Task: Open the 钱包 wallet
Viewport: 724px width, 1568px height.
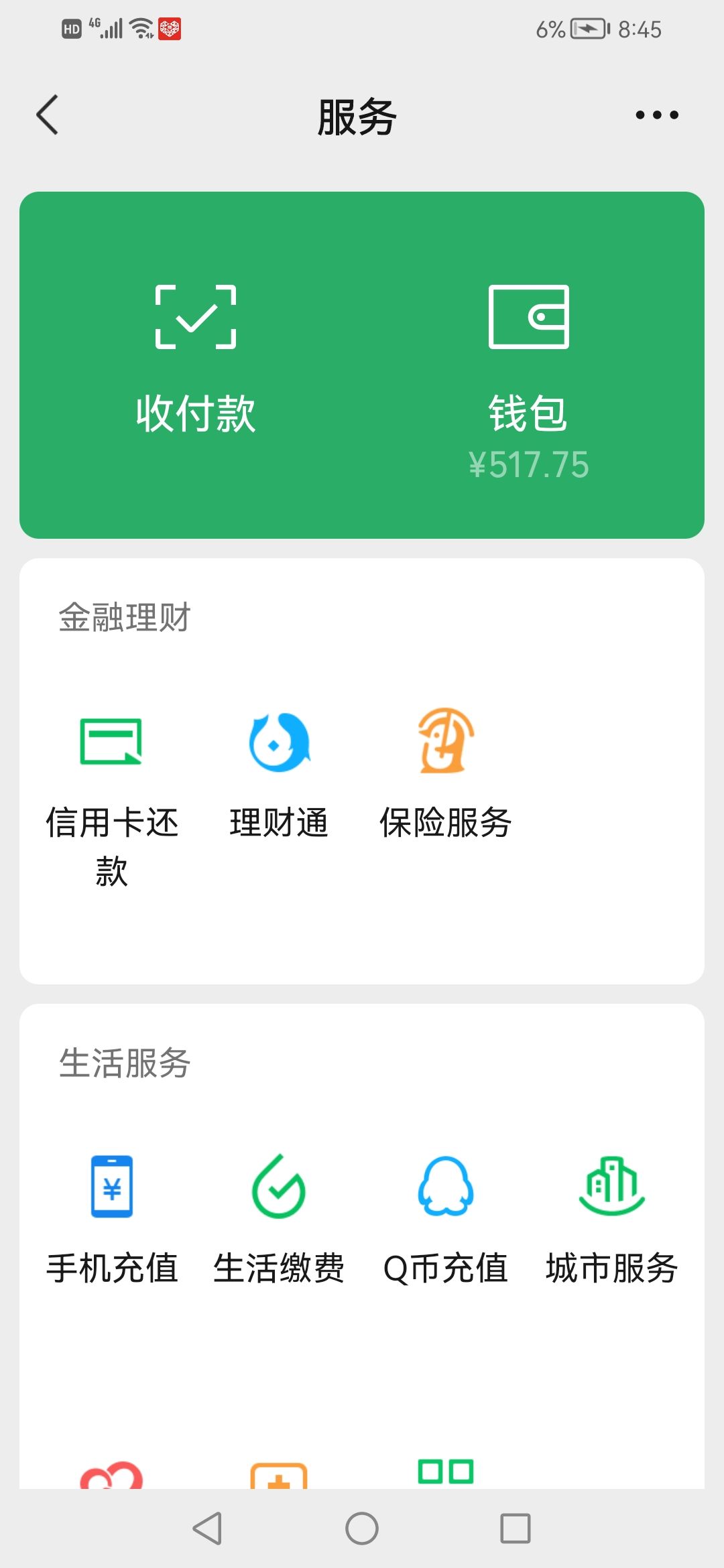Action: 528,375
